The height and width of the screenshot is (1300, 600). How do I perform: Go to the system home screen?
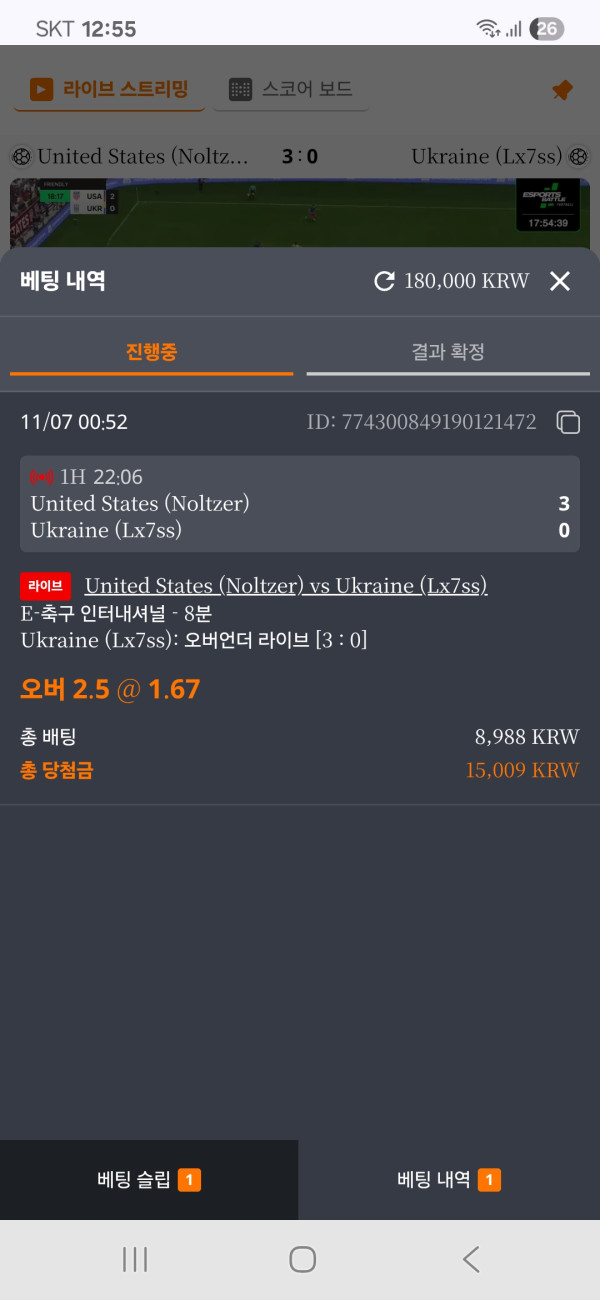tap(302, 1259)
